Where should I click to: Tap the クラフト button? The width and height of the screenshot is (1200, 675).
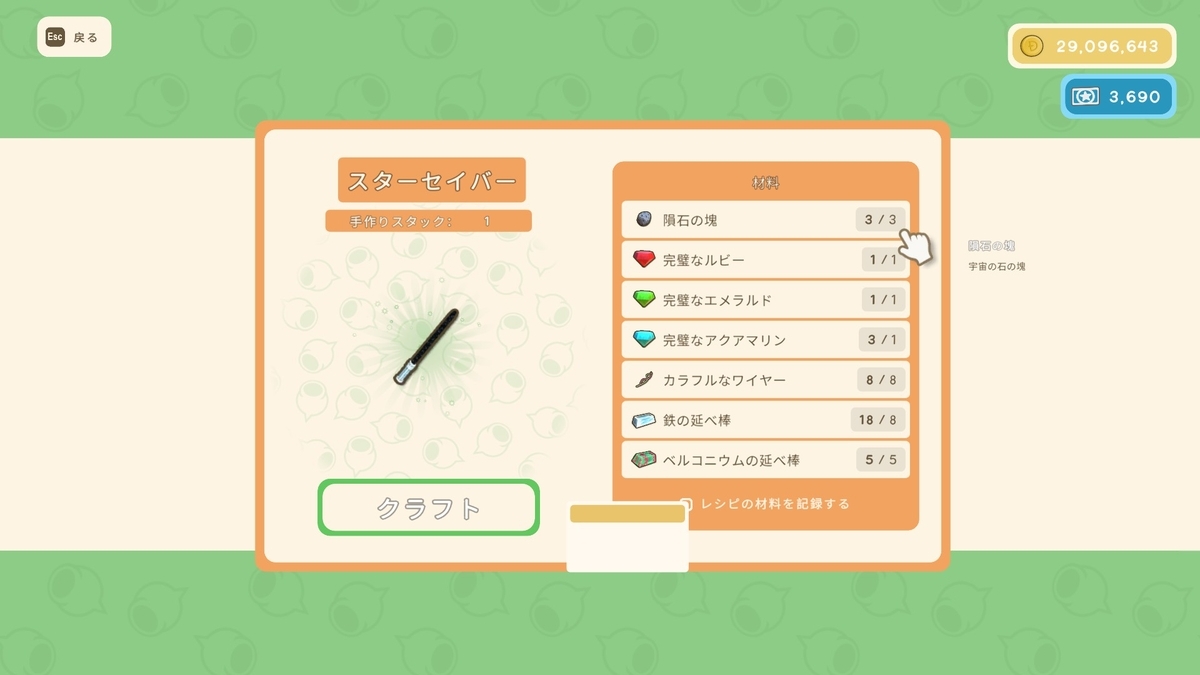[x=429, y=508]
